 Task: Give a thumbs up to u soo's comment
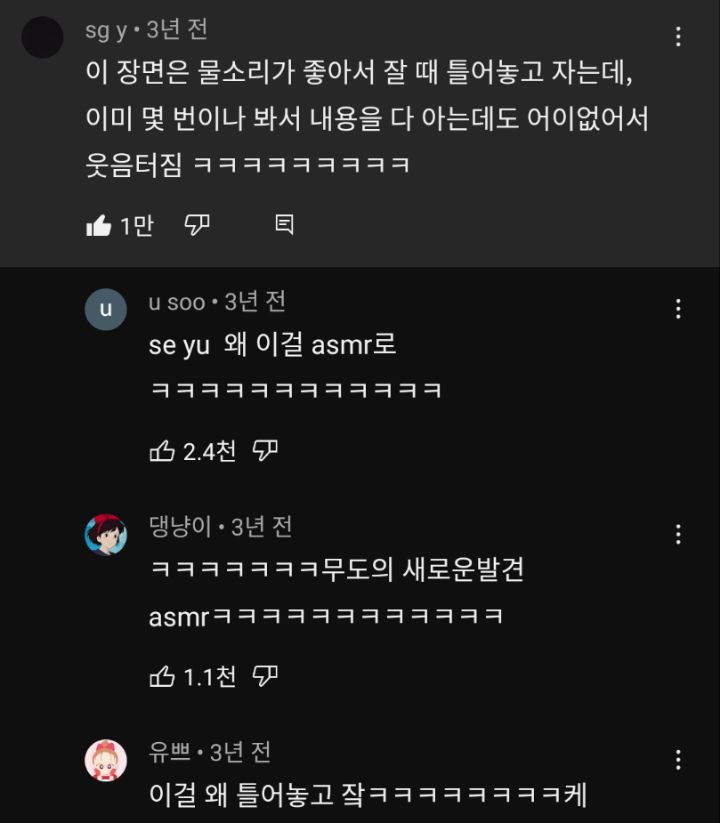(x=161, y=451)
